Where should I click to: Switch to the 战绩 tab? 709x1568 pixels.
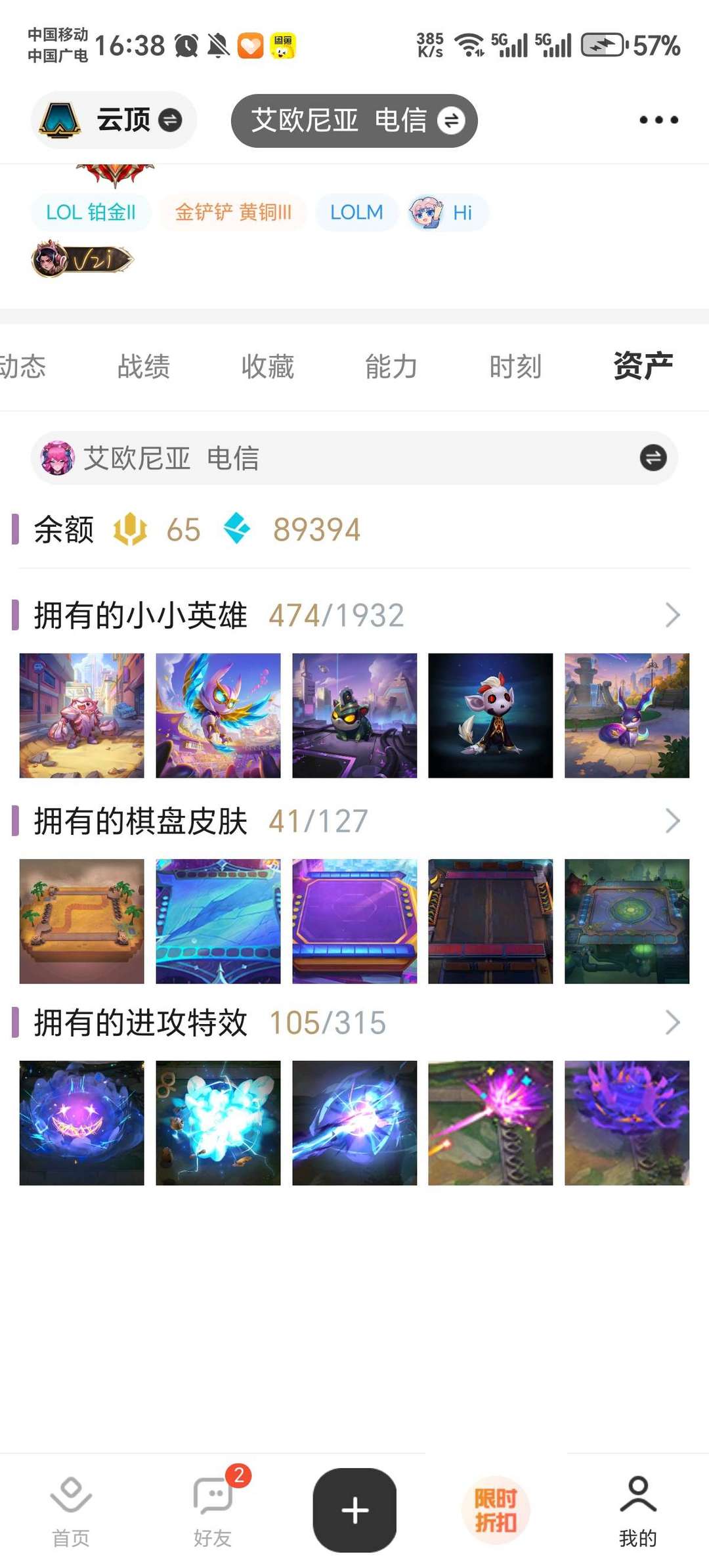(x=144, y=367)
